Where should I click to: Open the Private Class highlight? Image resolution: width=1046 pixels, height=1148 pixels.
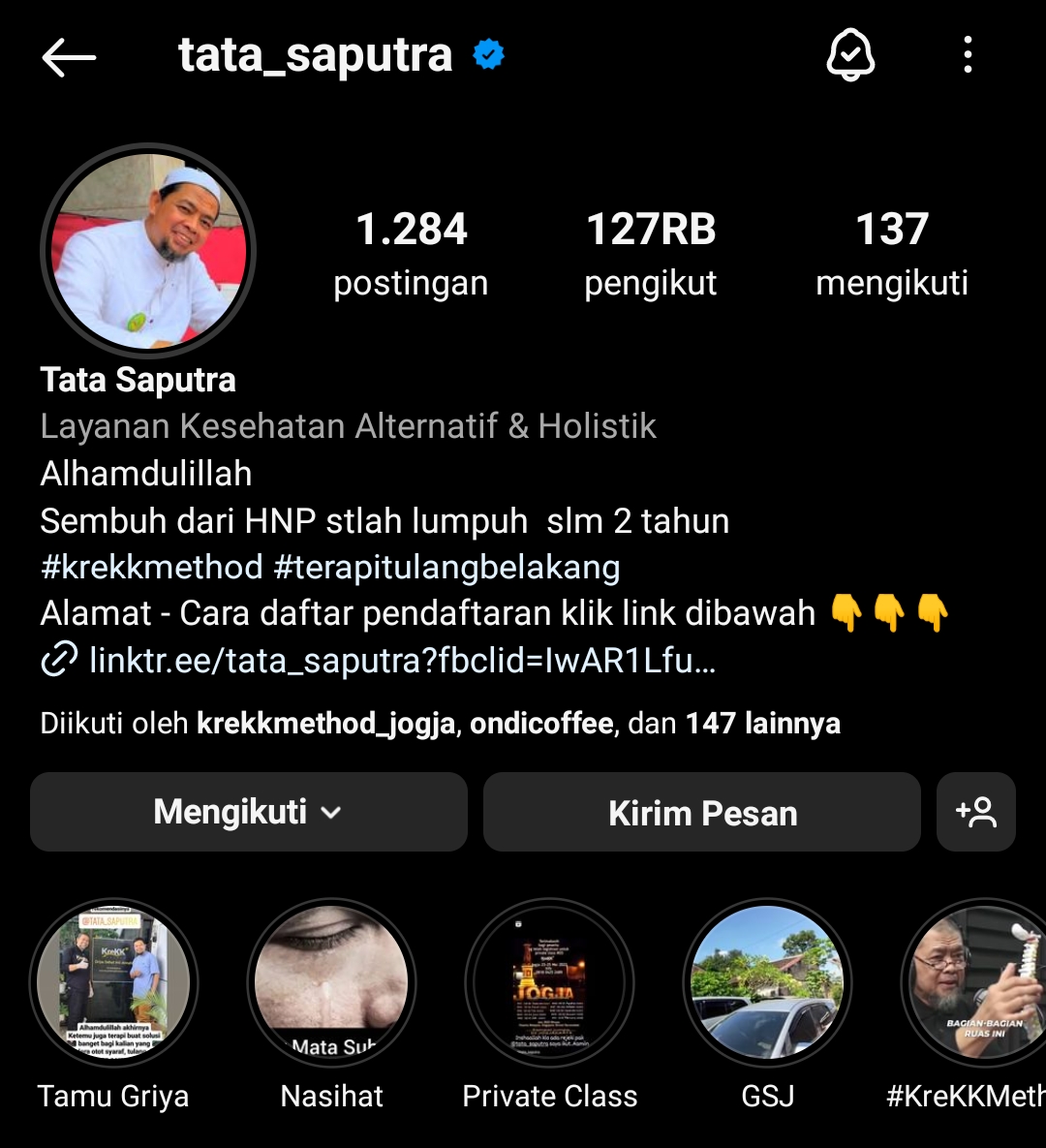pyautogui.click(x=550, y=982)
